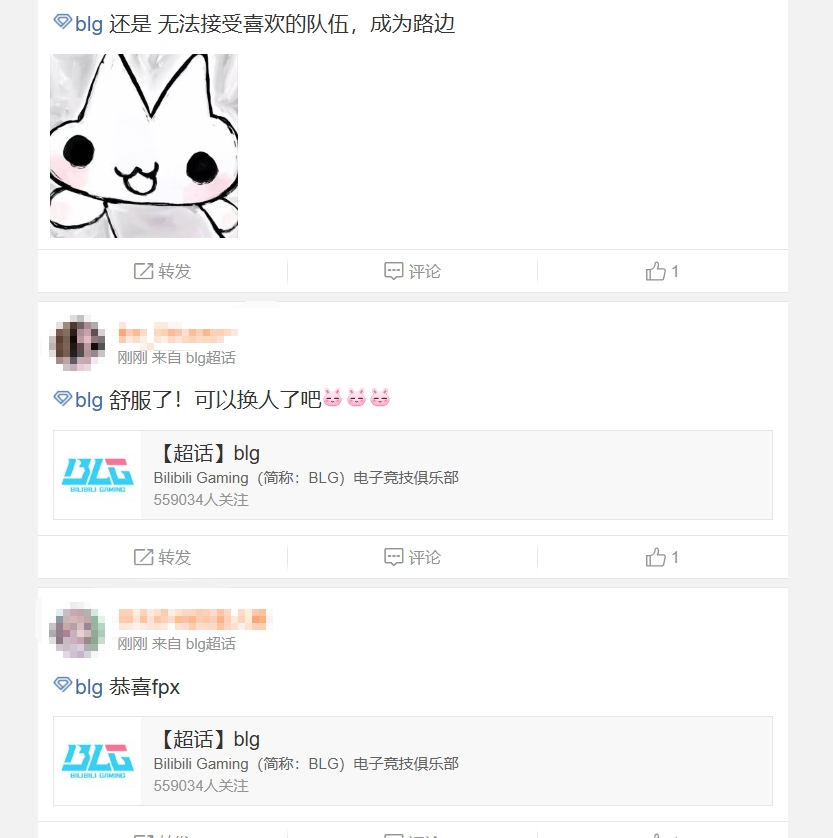Open the blg 超话 card under "恭喜fpx" post
The image size is (833, 838).
[x=412, y=761]
